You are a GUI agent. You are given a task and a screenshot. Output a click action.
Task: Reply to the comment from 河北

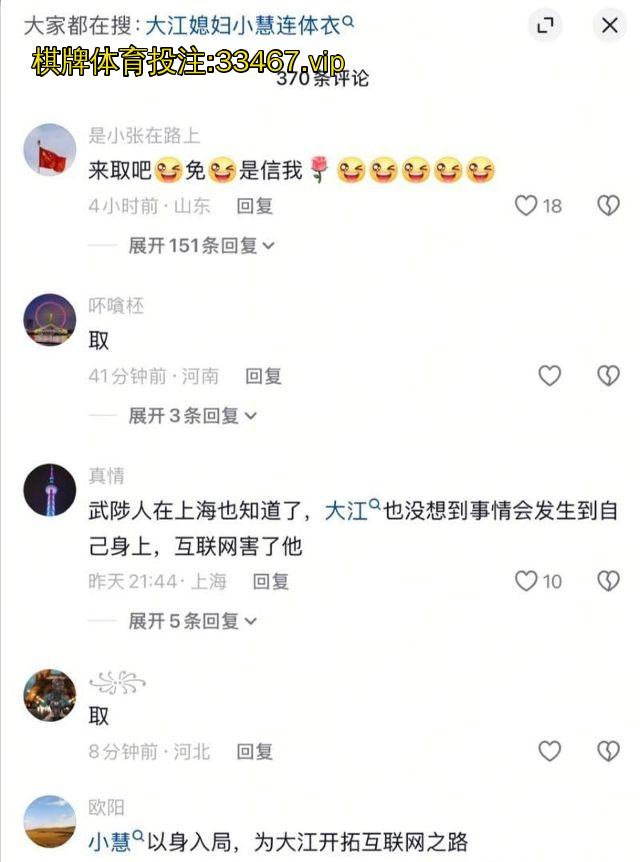click(254, 751)
